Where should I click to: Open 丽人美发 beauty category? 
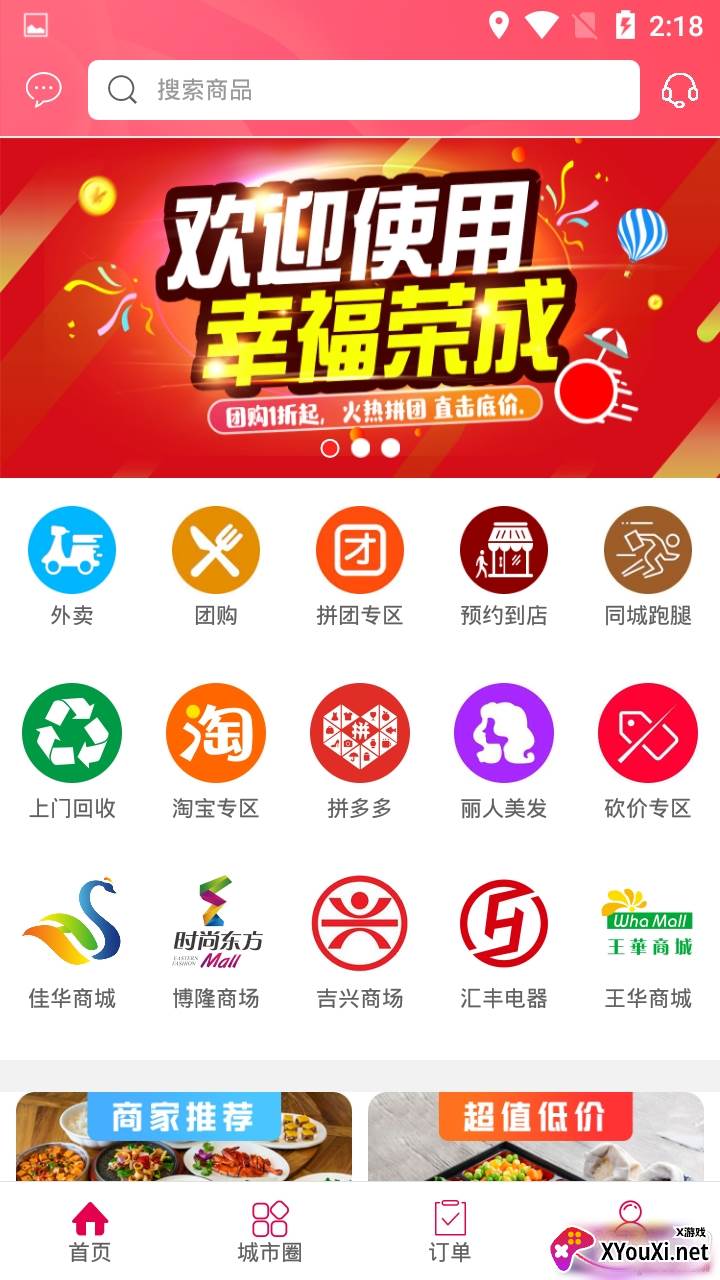tap(504, 750)
